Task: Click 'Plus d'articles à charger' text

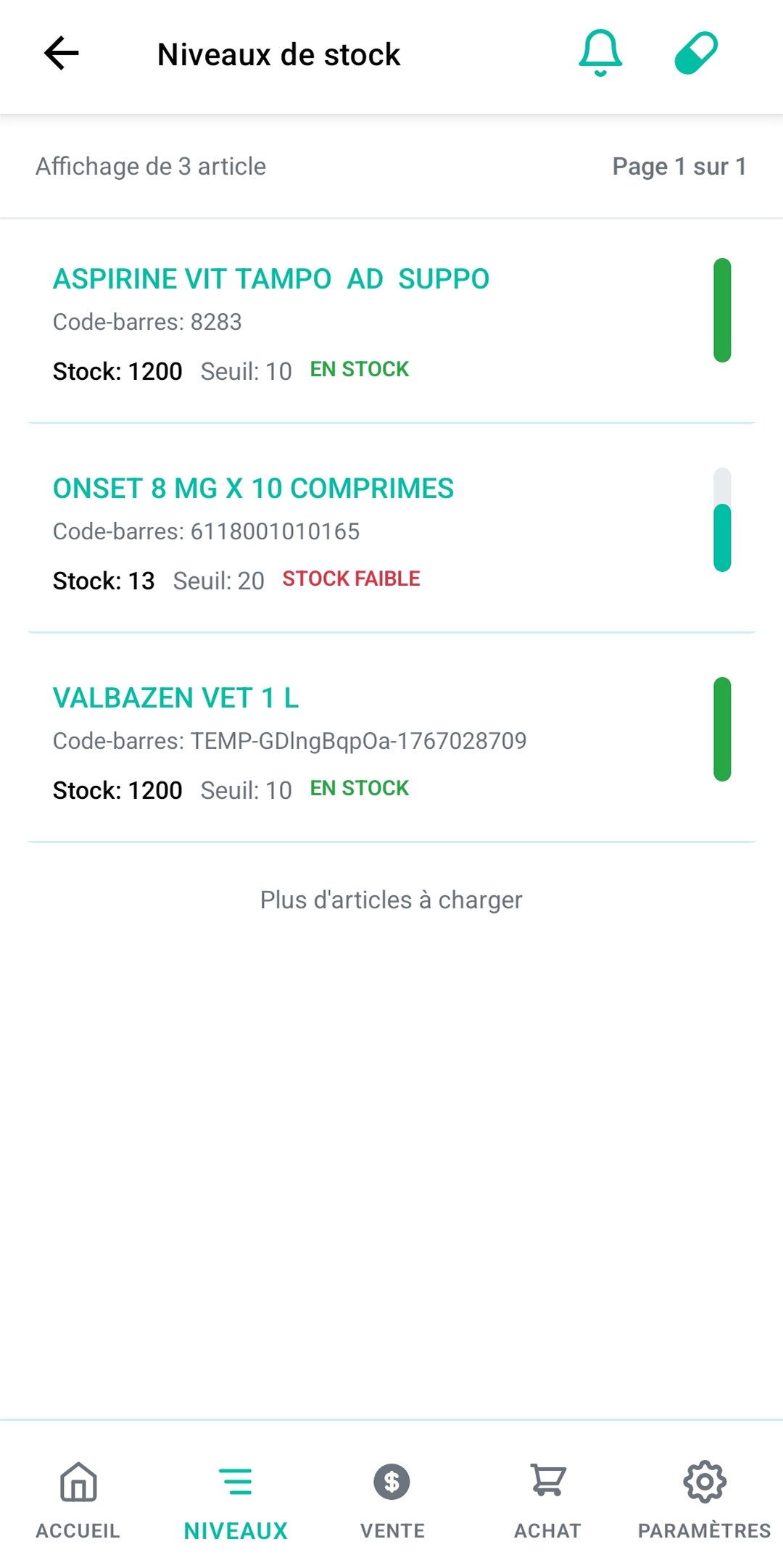Action: click(x=391, y=899)
